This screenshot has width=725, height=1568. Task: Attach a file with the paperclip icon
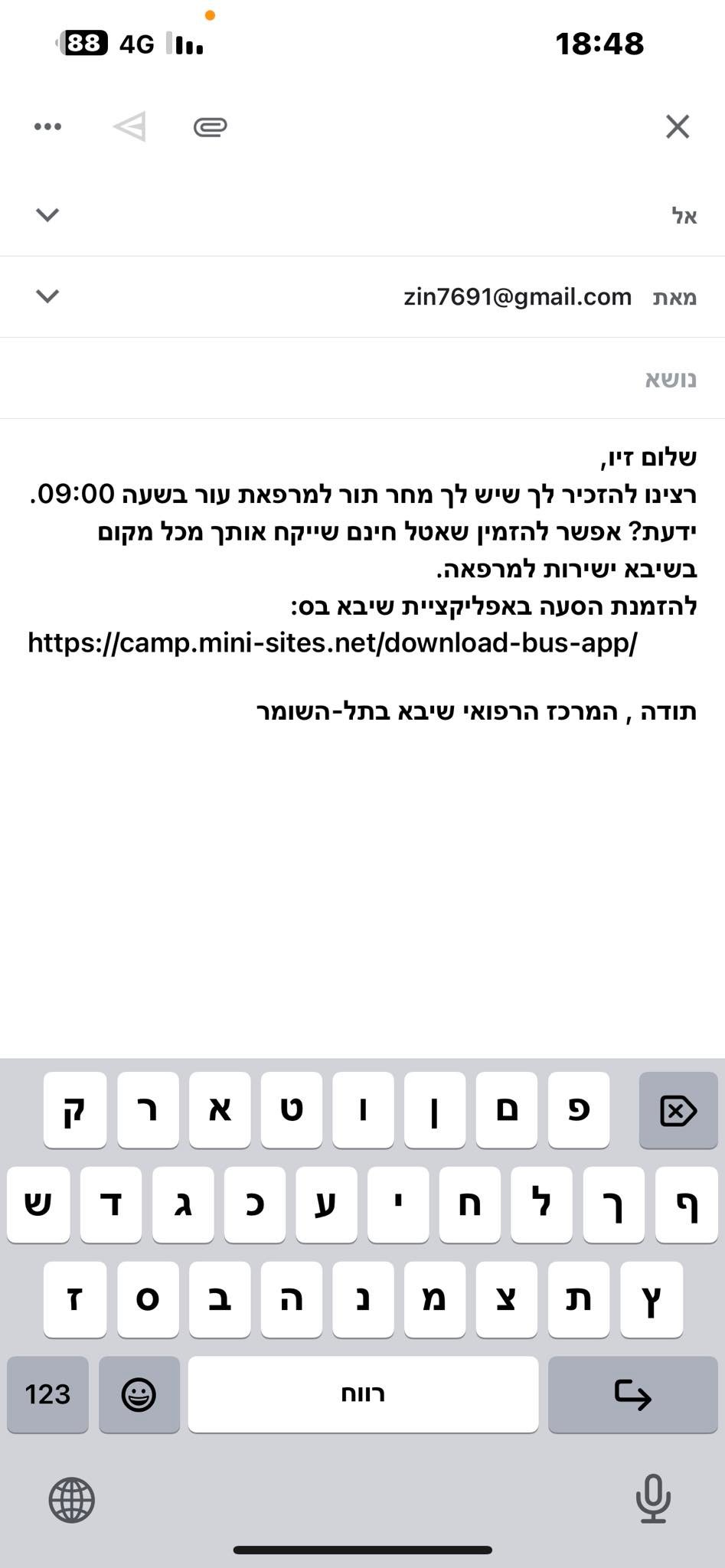coord(210,126)
